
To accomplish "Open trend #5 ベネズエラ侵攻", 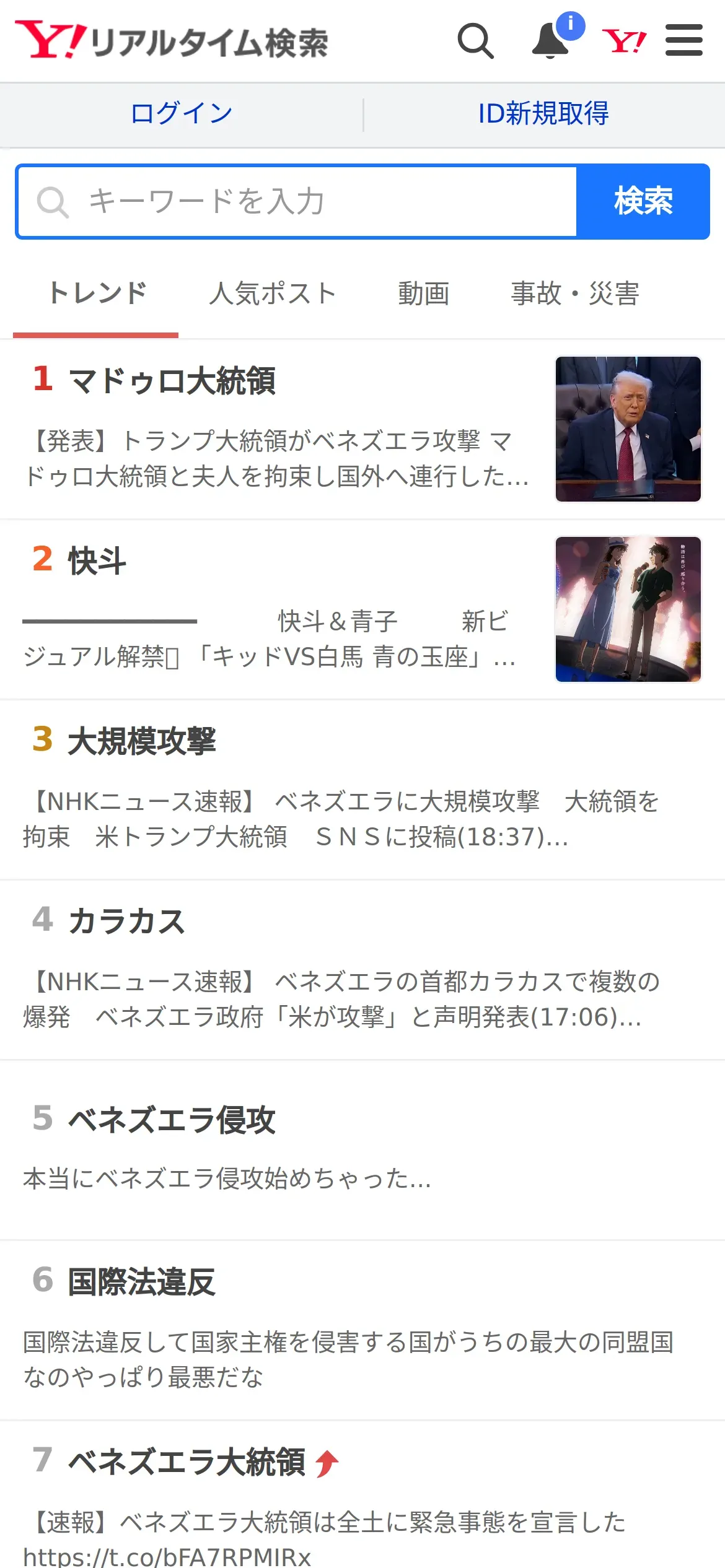I will pos(171,1121).
